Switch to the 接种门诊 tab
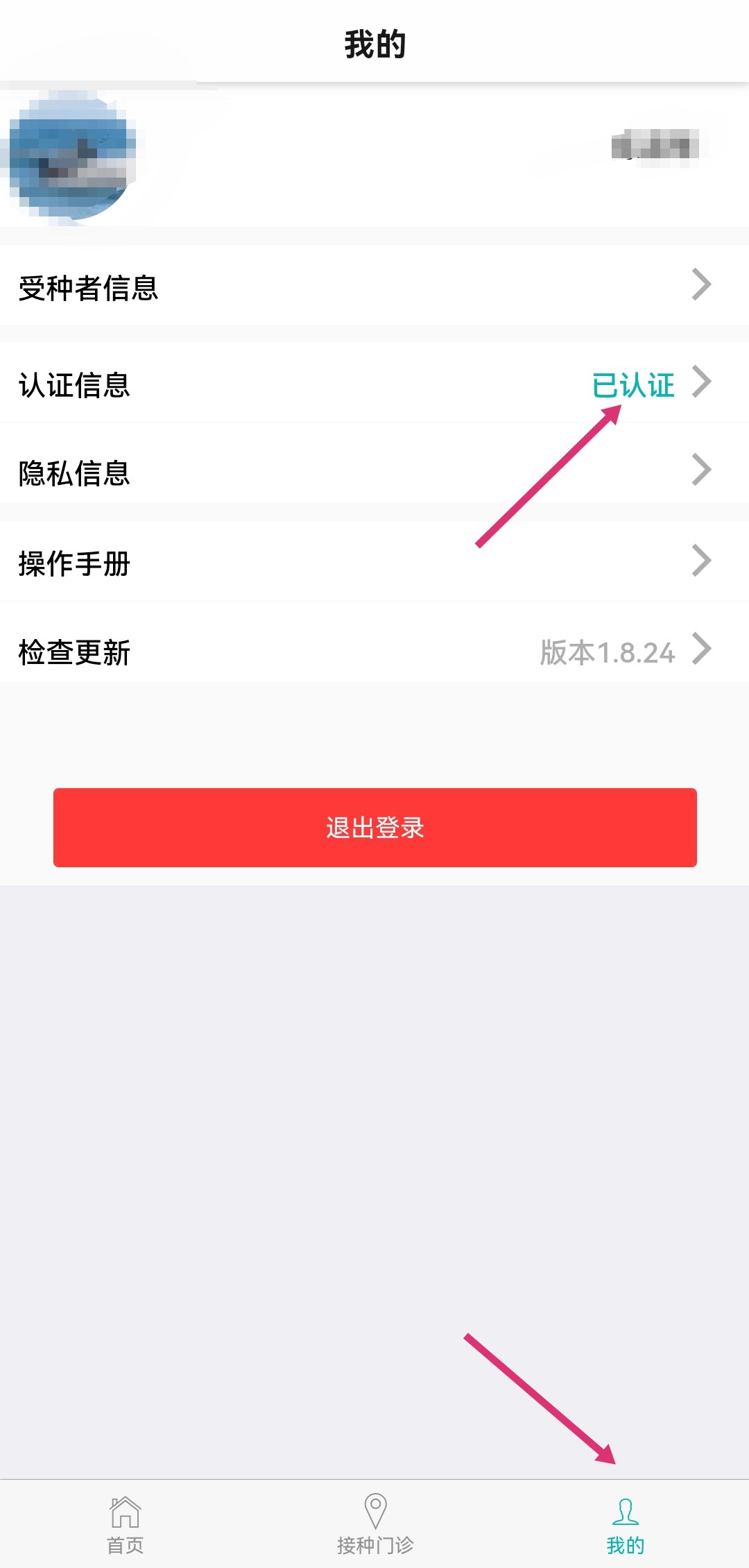Viewport: 749px width, 1568px height. 374,1524
